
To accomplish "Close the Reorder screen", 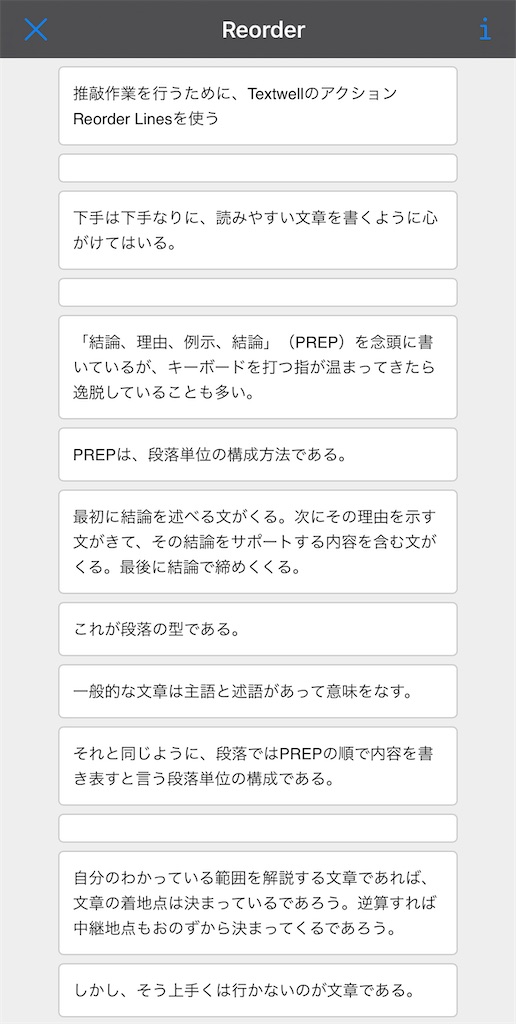I will click(x=36, y=29).
